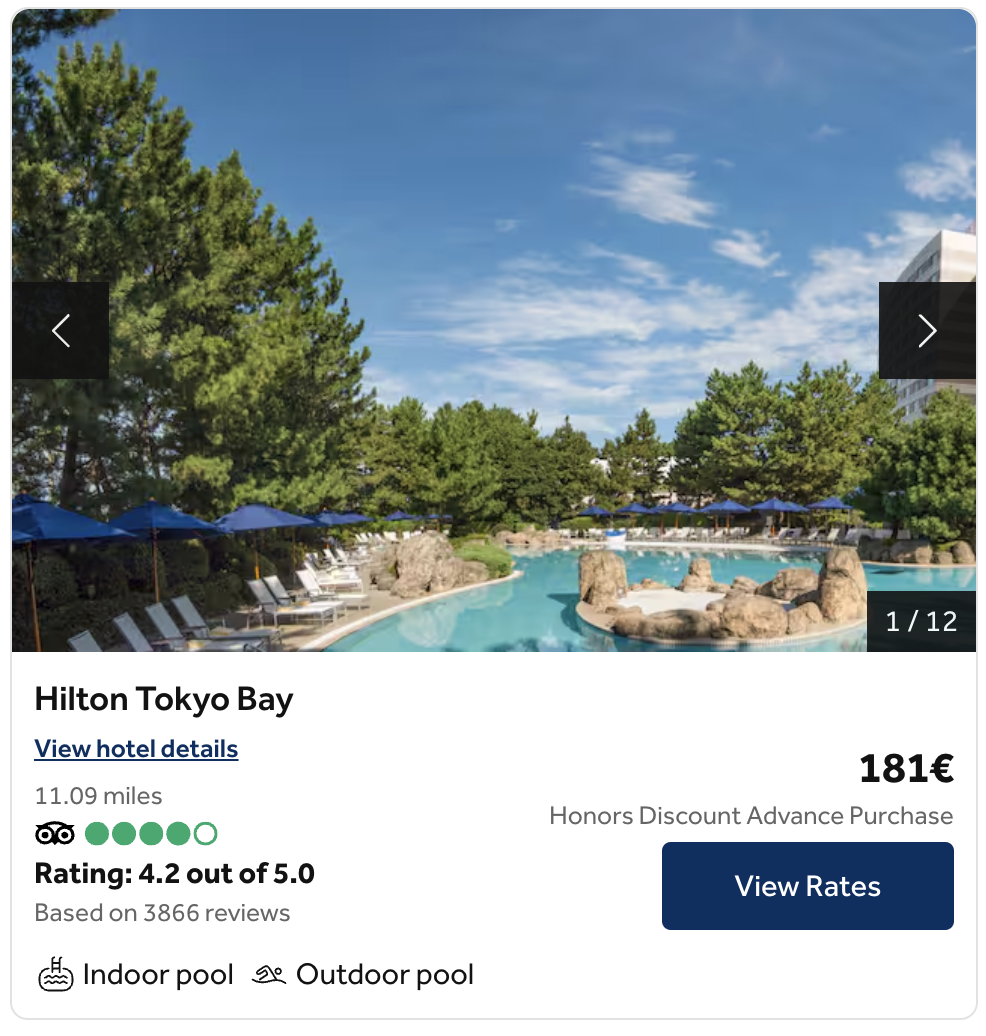
Task: Open View hotel details link
Action: coord(136,749)
